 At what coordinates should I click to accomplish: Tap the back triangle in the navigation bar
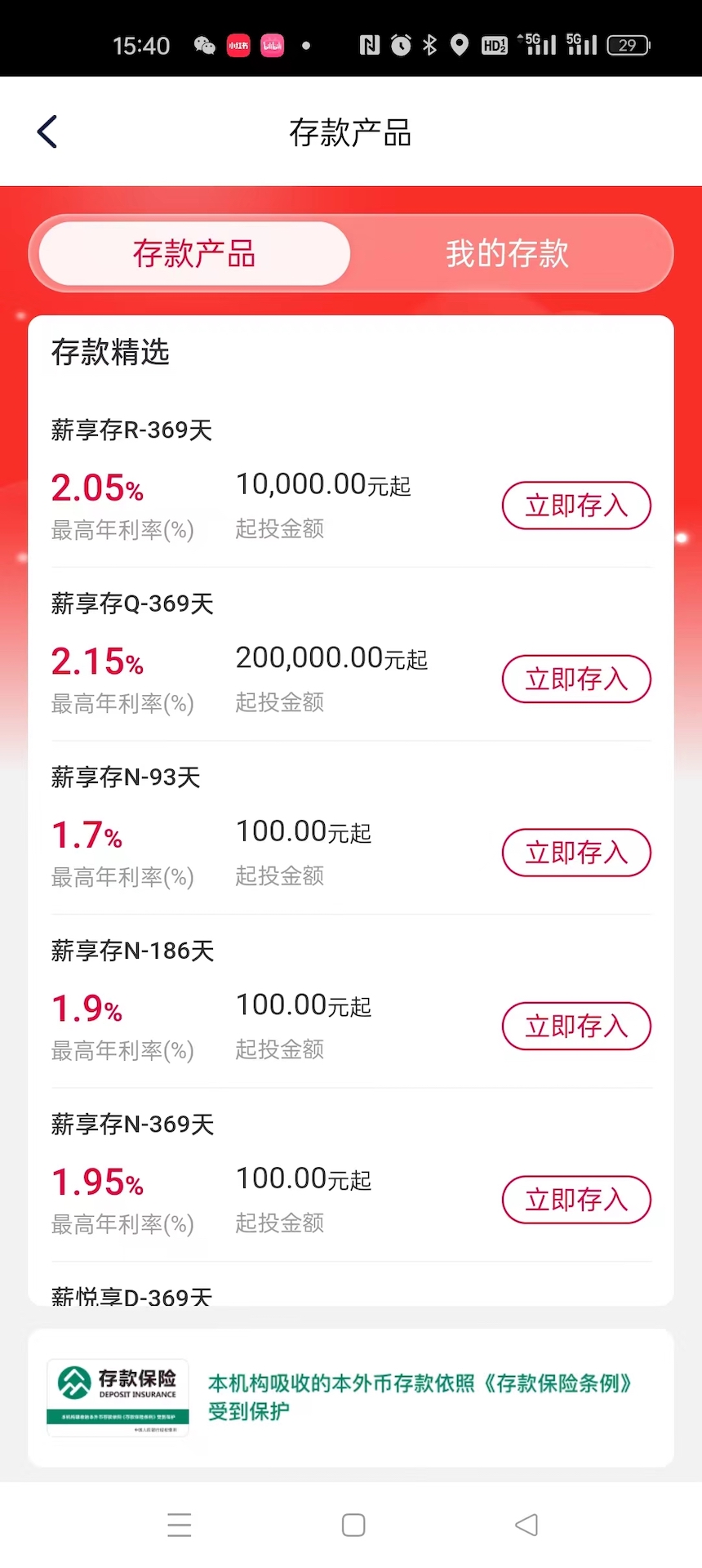point(526,1524)
